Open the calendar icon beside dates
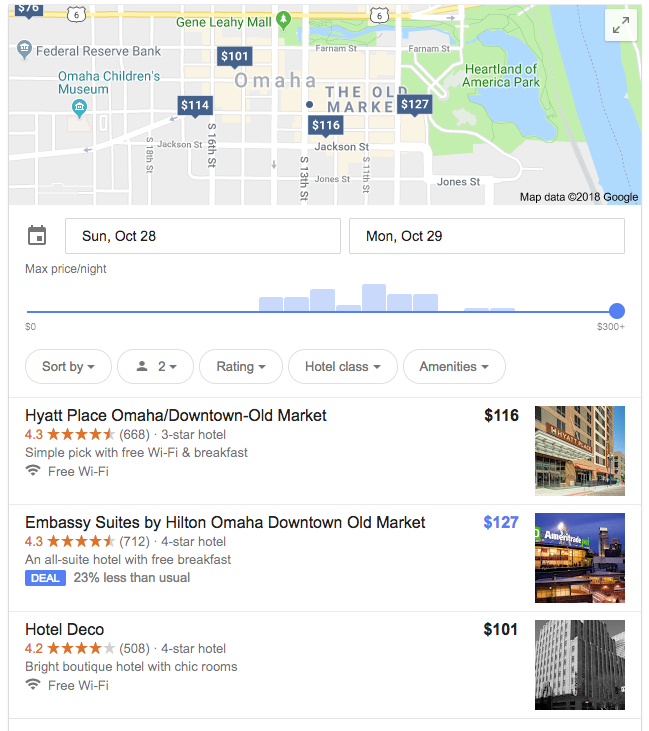 (x=37, y=236)
